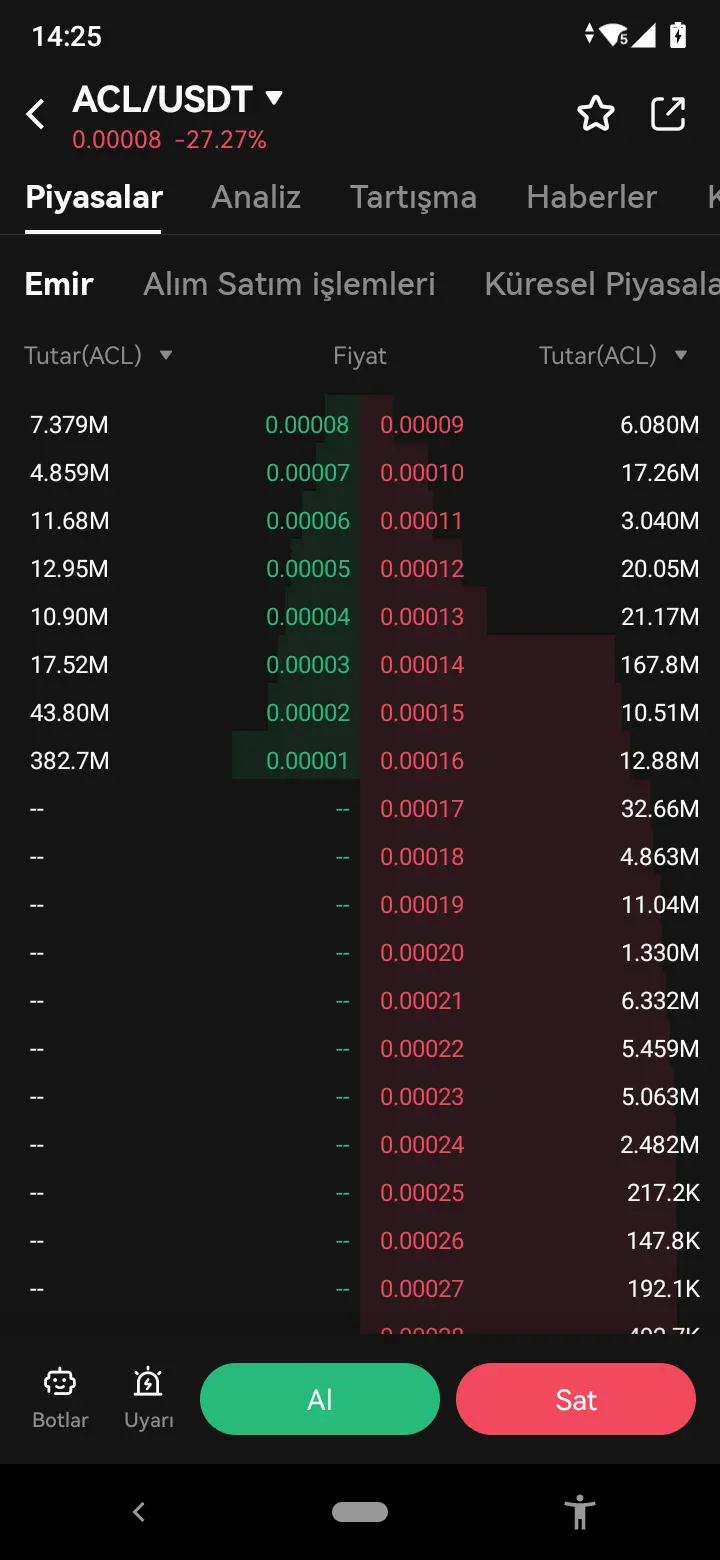Set a price alert via Uyarı
The image size is (720, 1560).
point(149,1399)
